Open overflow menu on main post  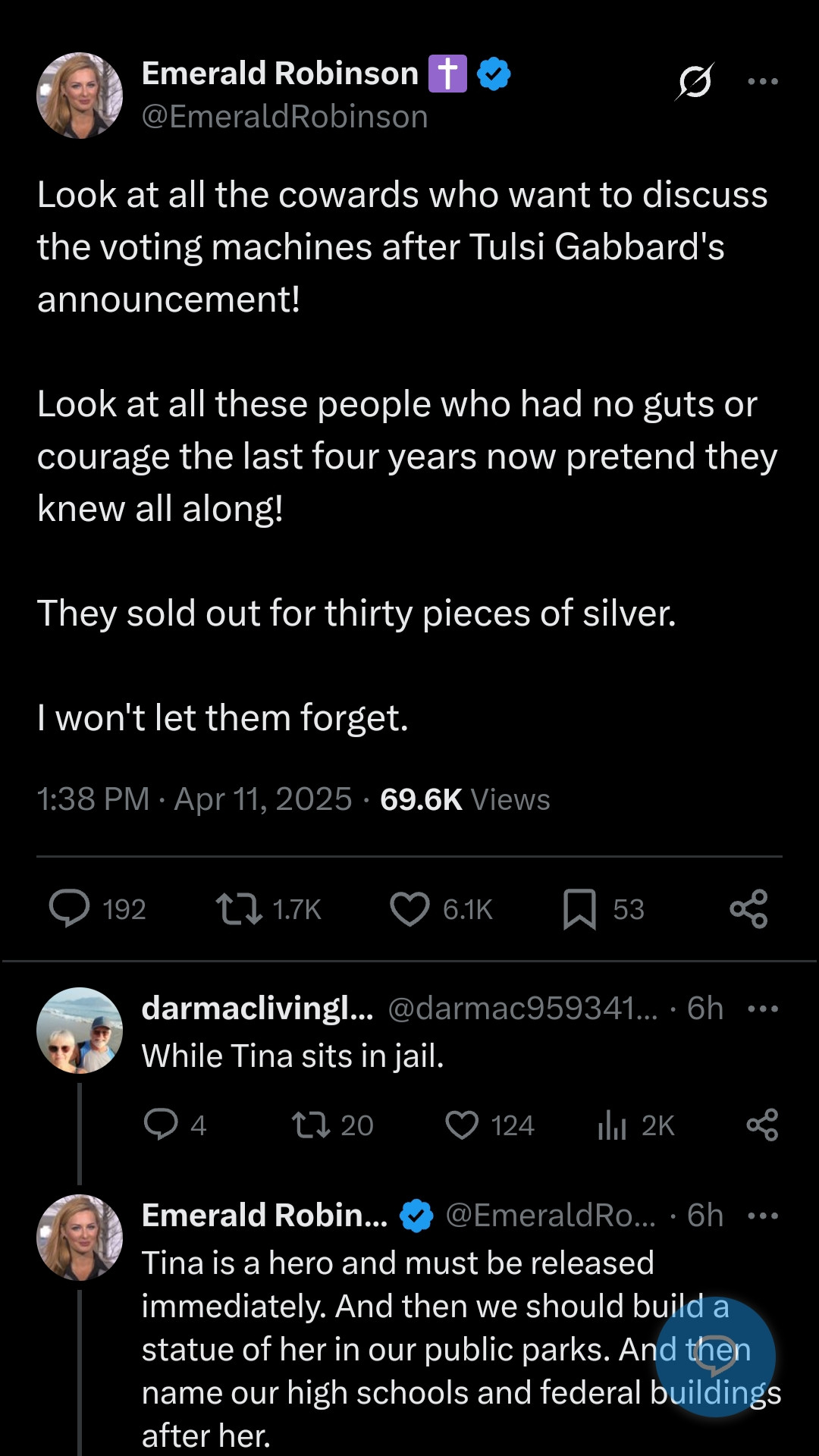click(762, 81)
